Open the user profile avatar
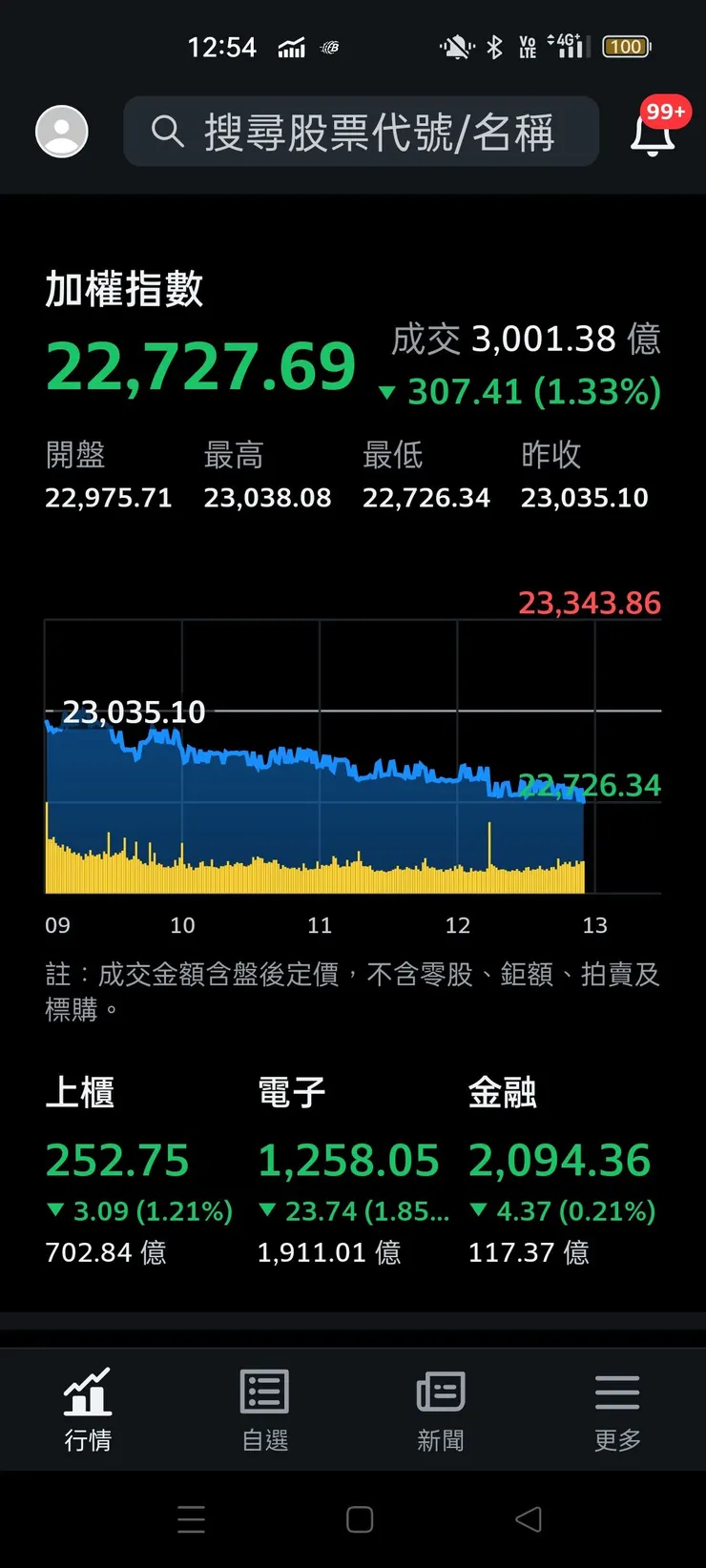The image size is (706, 1568). click(x=61, y=132)
